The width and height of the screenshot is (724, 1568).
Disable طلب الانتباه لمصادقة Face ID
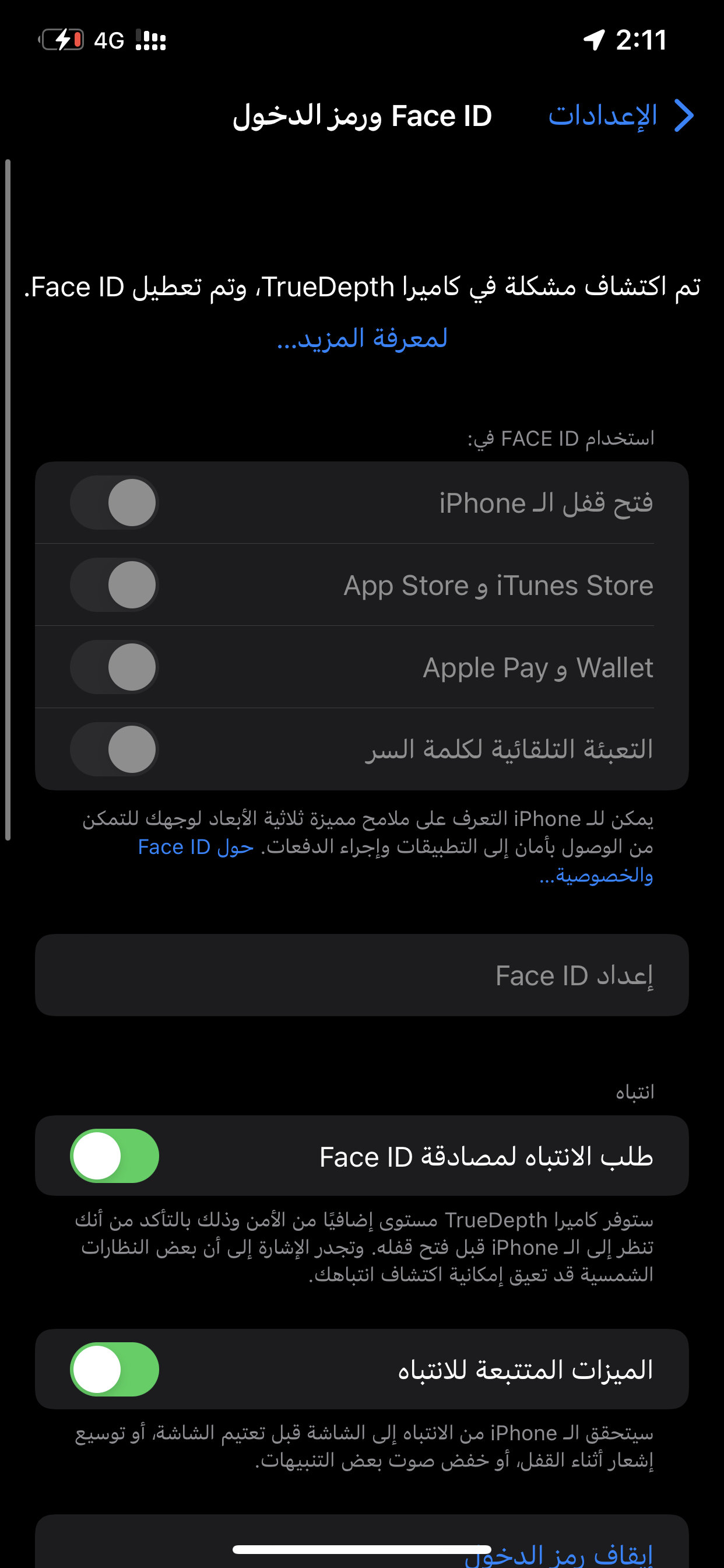[x=115, y=1156]
